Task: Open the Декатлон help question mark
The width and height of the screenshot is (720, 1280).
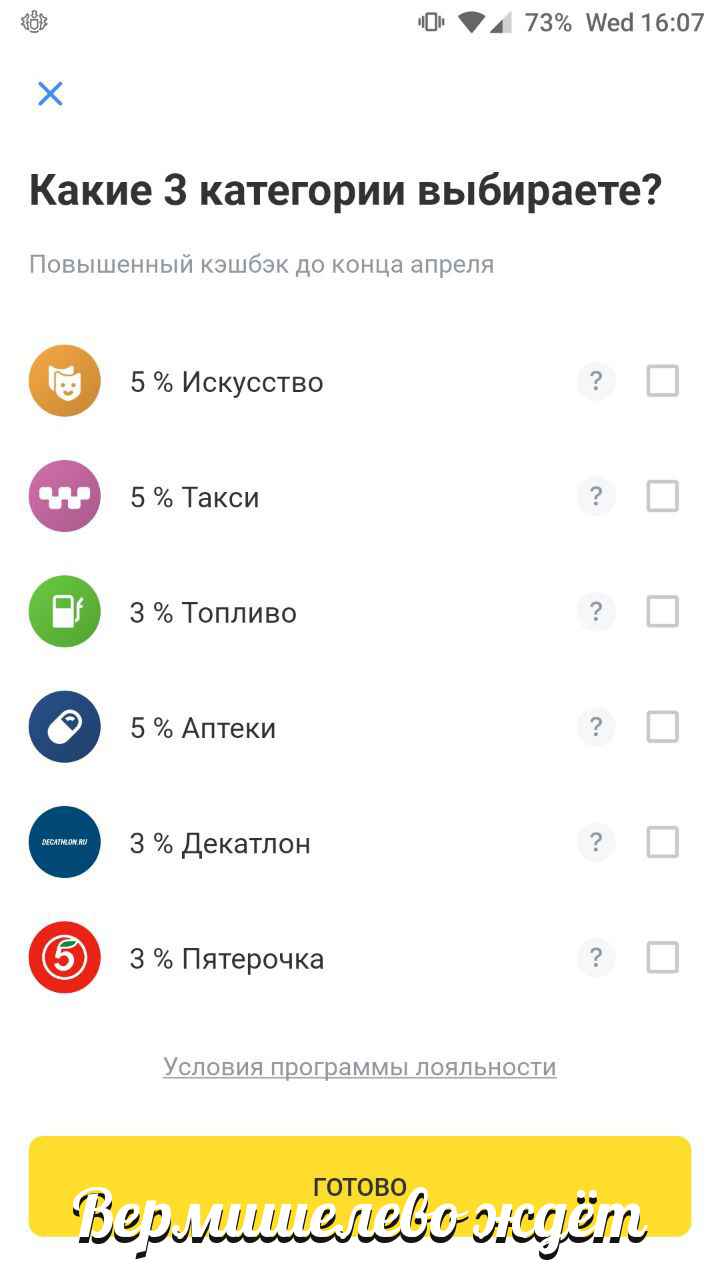Action: 596,842
